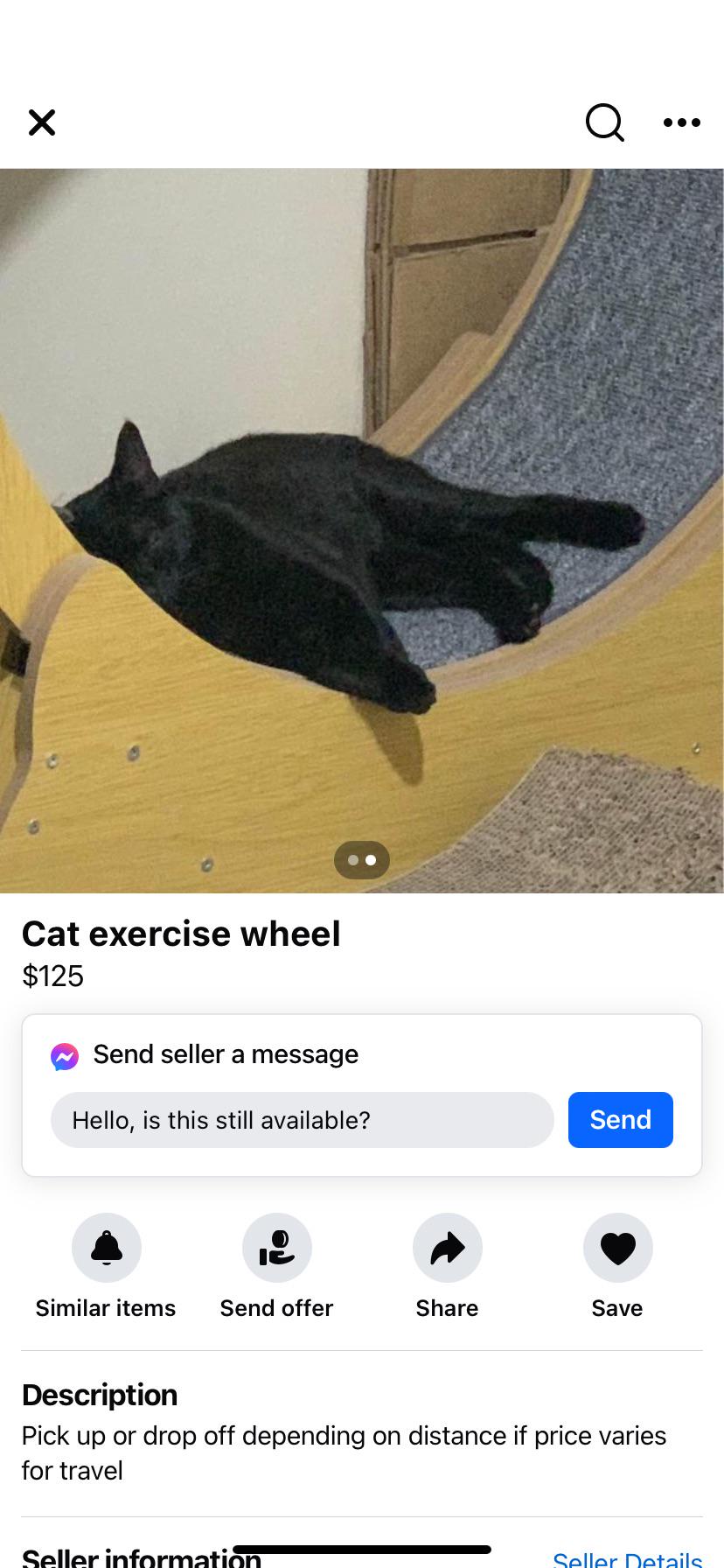The height and width of the screenshot is (1568, 724).
Task: Close the listing with the X icon
Action: click(41, 122)
